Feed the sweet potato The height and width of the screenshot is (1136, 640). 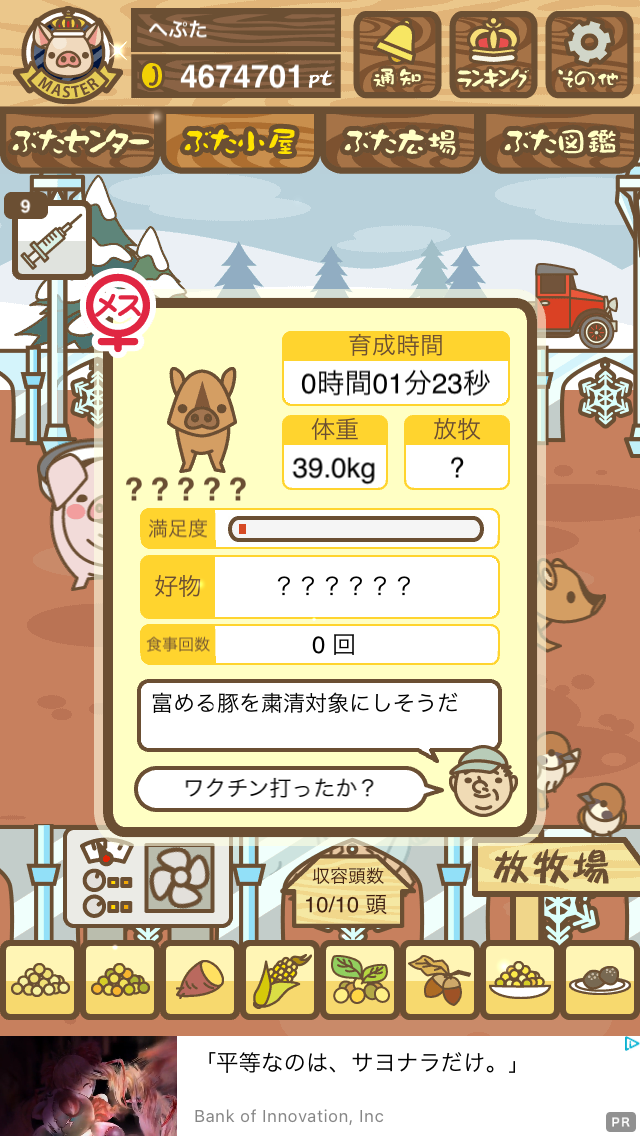point(200,980)
